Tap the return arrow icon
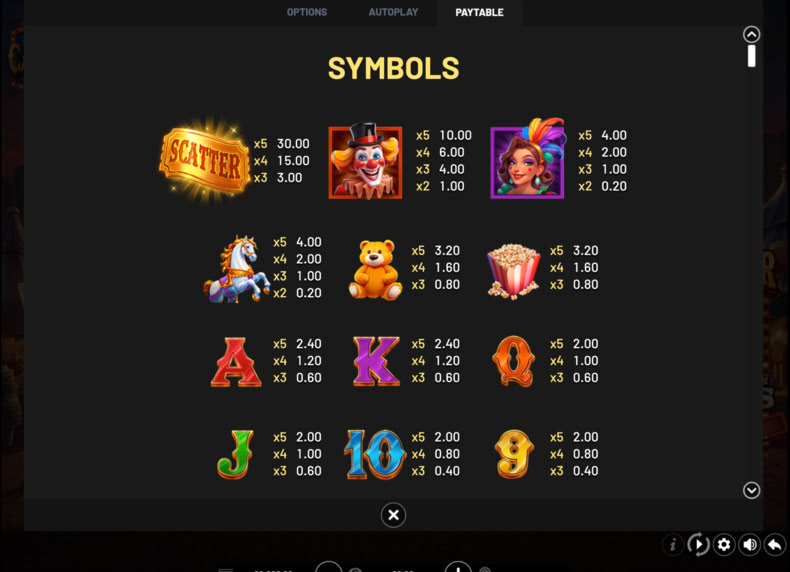Image resolution: width=790 pixels, height=572 pixels. (775, 545)
